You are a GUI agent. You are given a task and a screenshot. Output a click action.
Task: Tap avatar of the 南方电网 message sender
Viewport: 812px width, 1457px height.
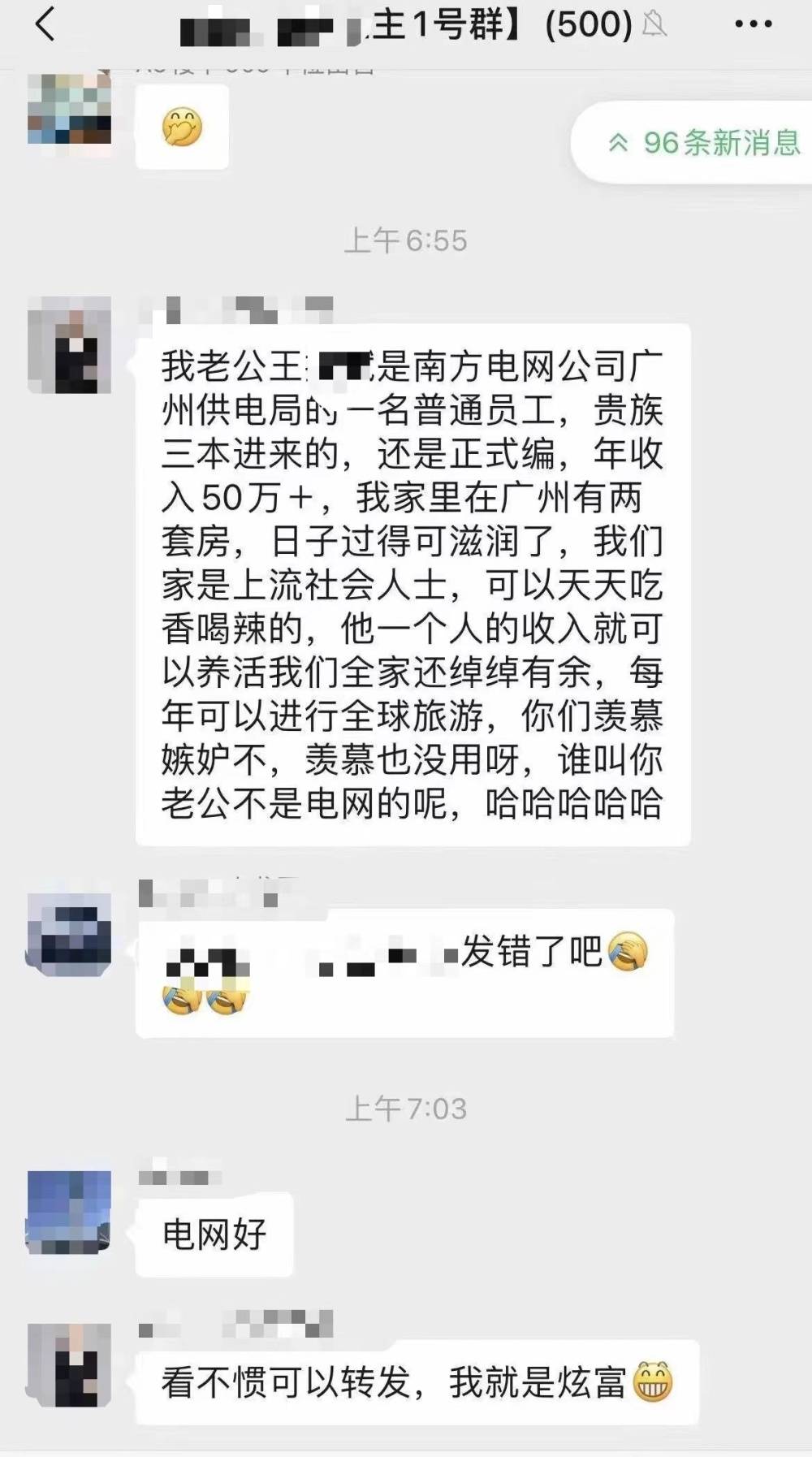(x=69, y=345)
